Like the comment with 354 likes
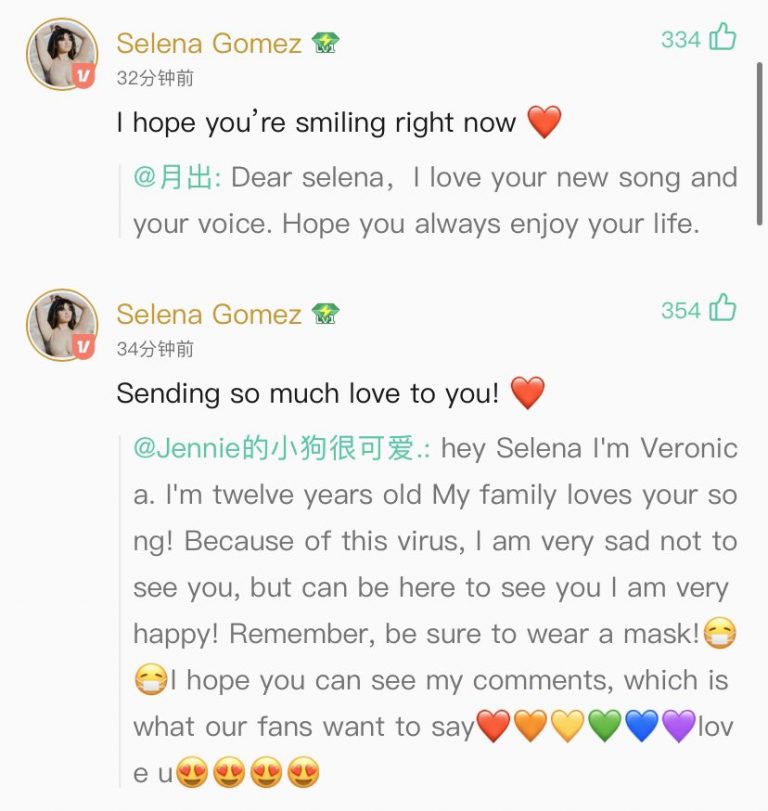This screenshot has width=768, height=811. 722,309
